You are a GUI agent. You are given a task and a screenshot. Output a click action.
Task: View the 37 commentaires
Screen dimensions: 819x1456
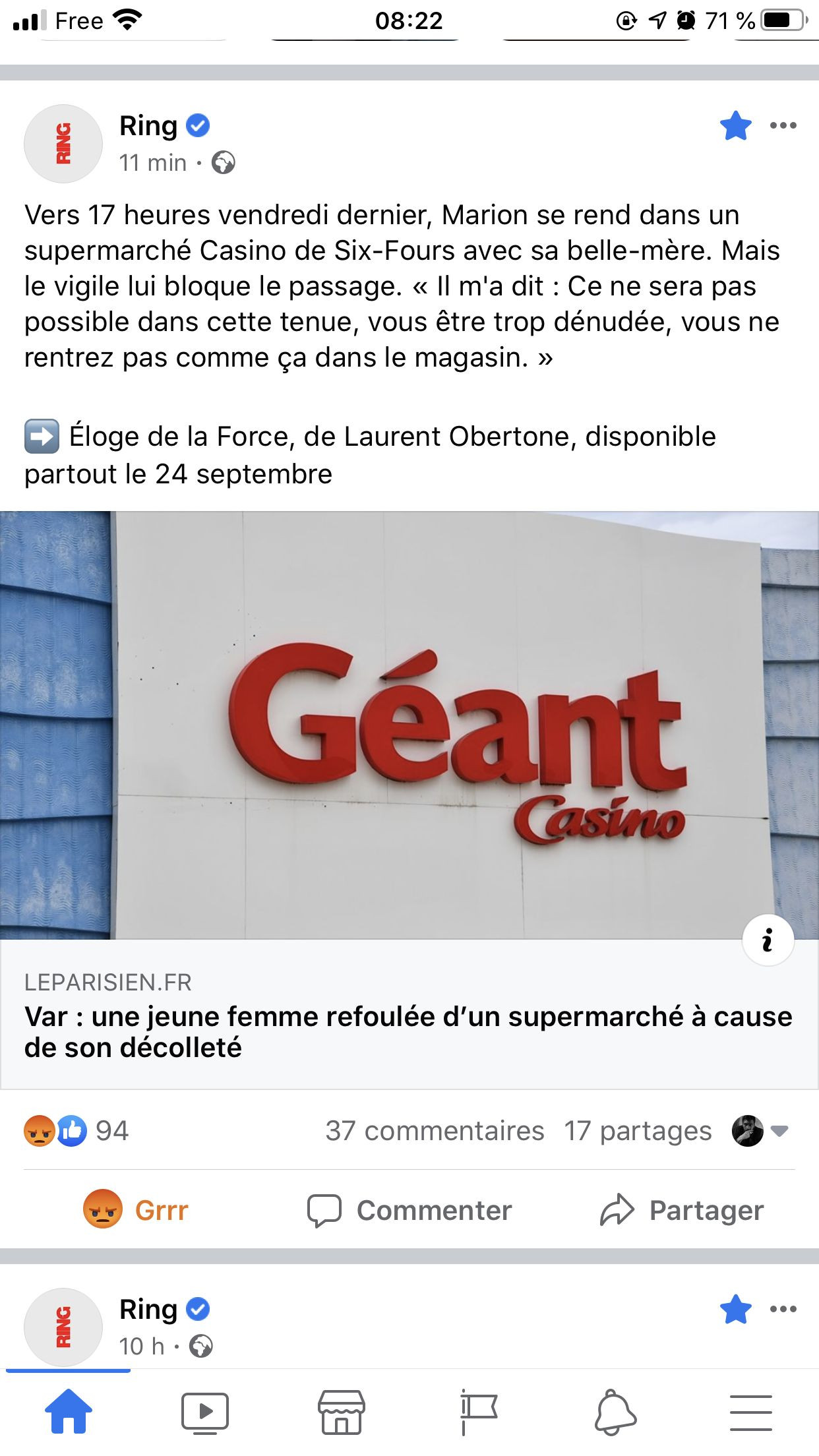tap(434, 1131)
